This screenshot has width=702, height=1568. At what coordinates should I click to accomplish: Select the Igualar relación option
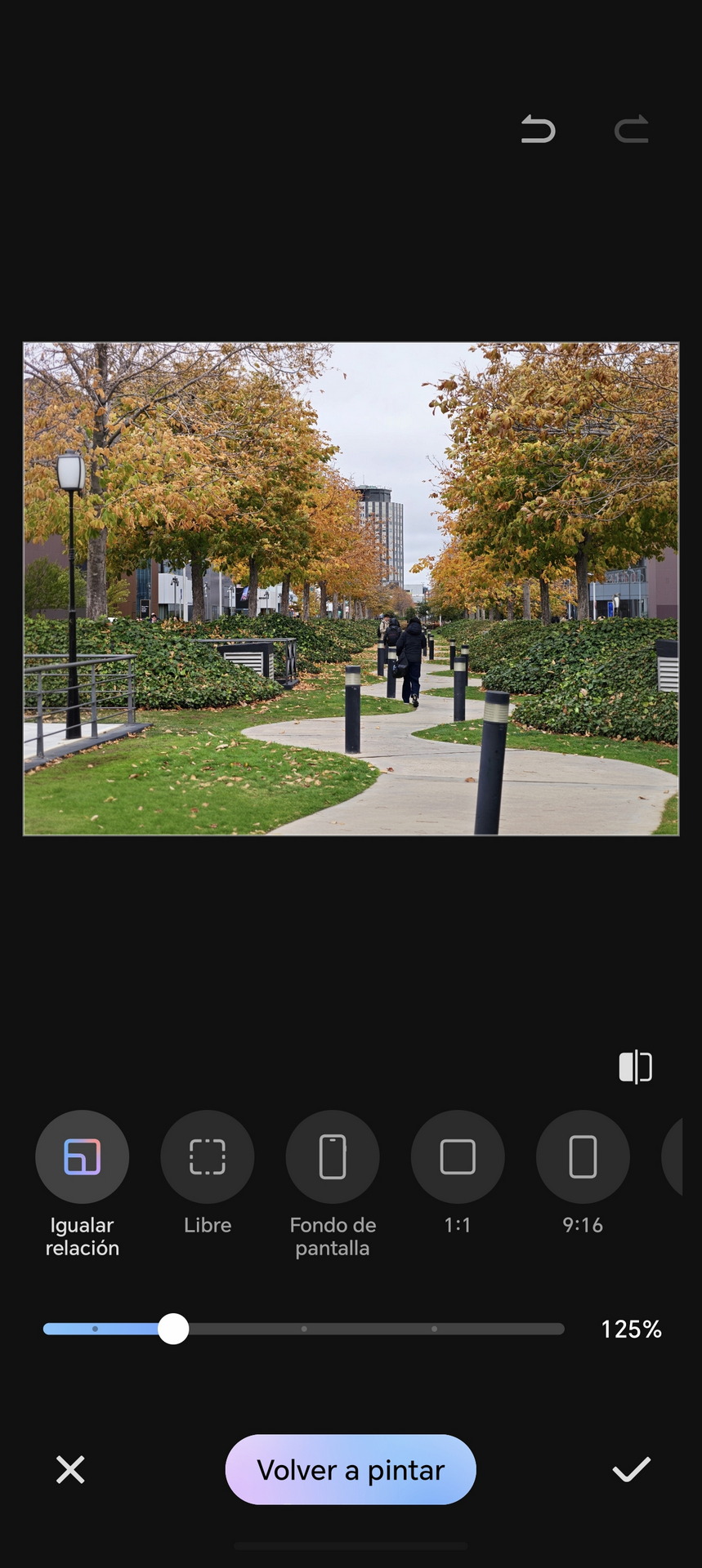coord(82,1156)
